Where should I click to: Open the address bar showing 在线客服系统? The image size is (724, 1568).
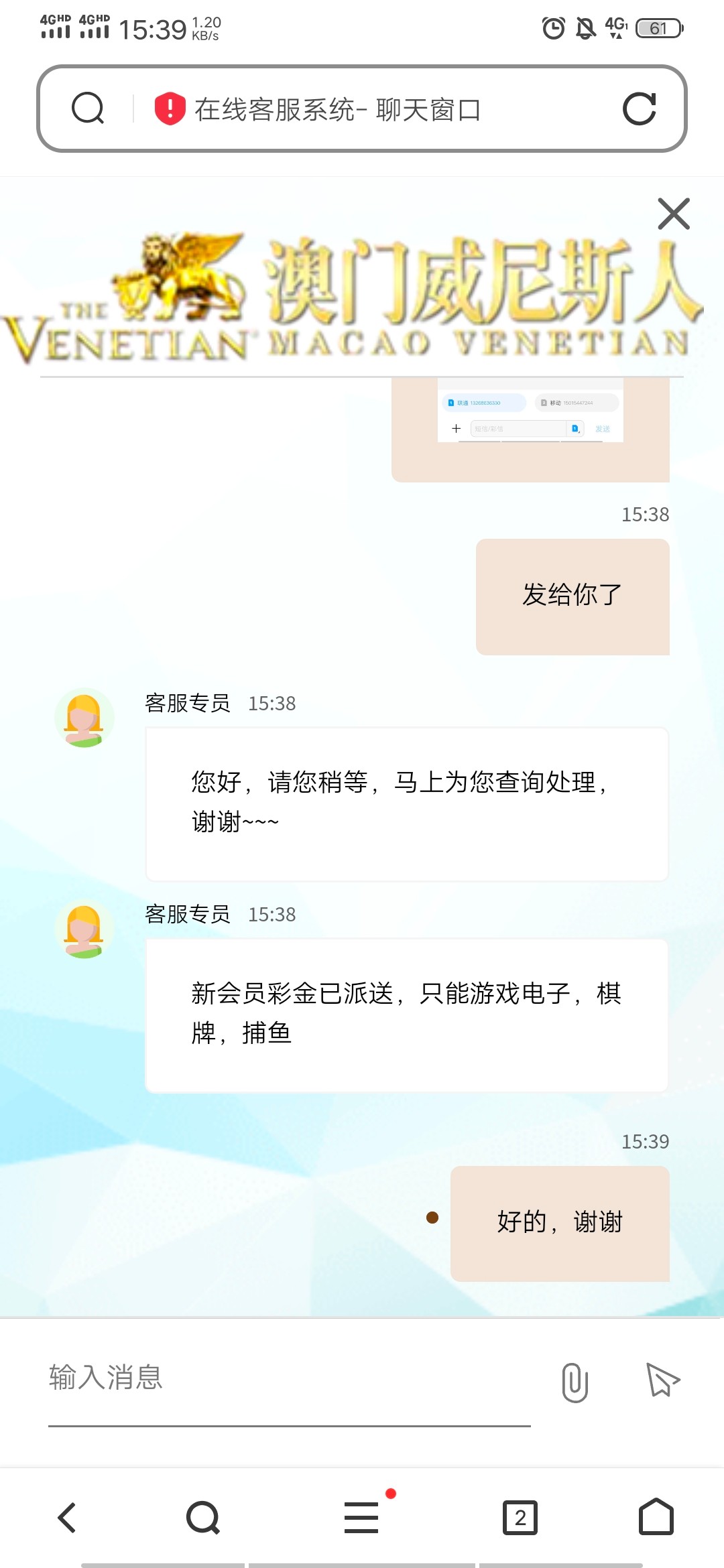point(375,109)
